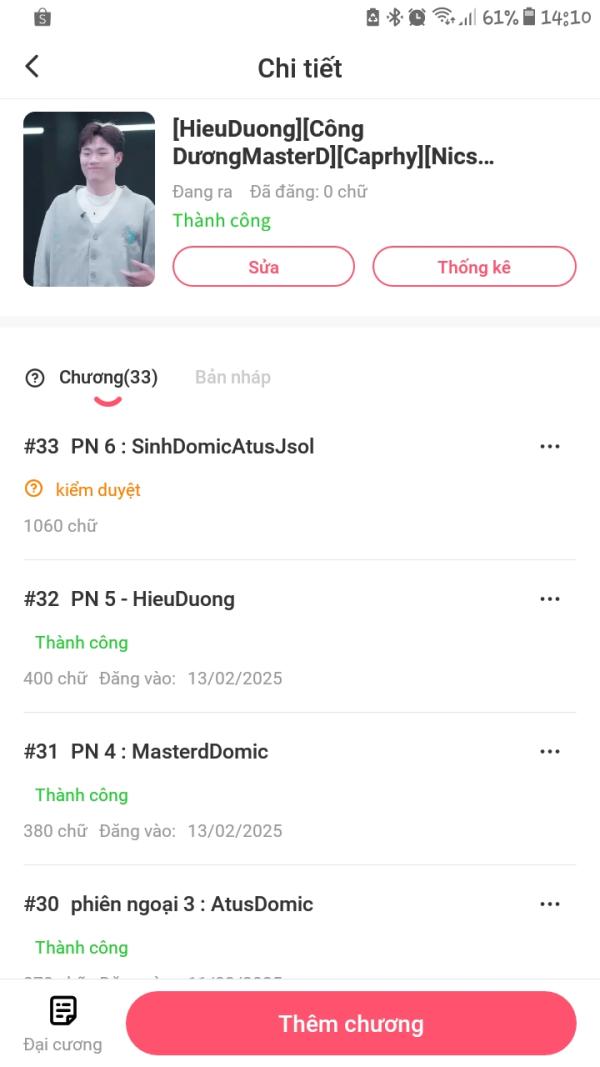Open chapter #30 phiên ngoại 3 : AtusDomic
This screenshot has height=1067, width=600.
click(x=192, y=904)
